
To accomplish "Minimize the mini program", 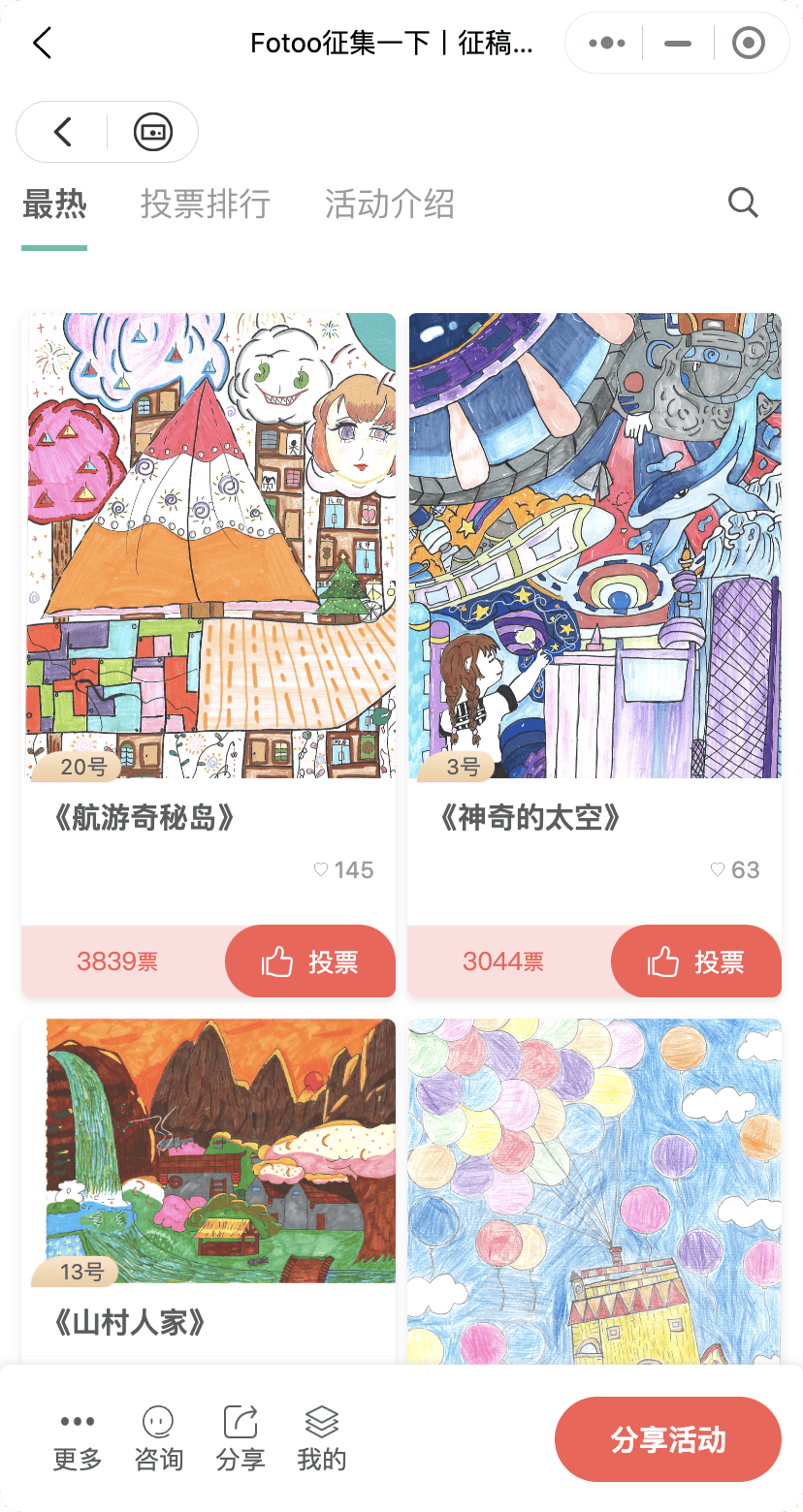I will (x=678, y=44).
